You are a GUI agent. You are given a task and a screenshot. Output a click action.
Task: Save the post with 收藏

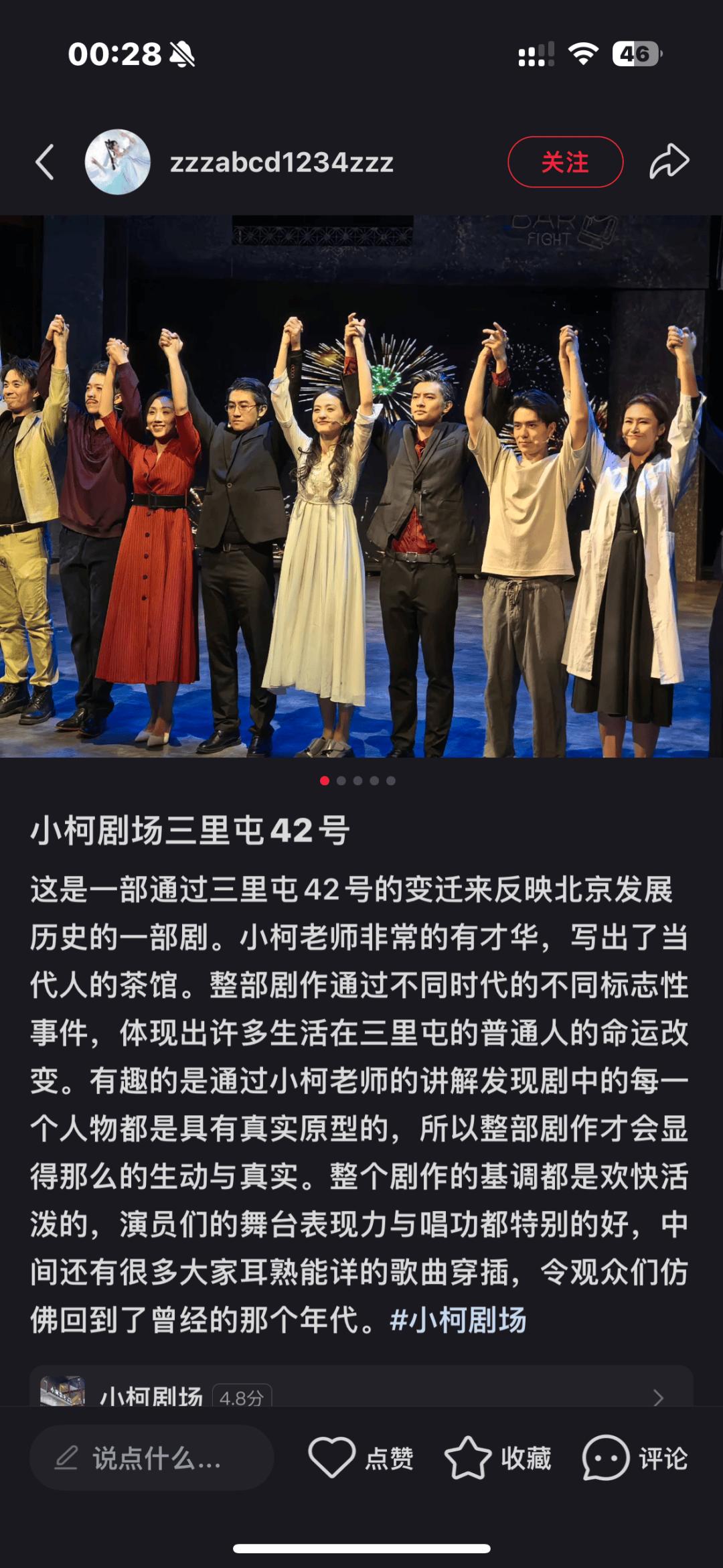coord(498,1458)
